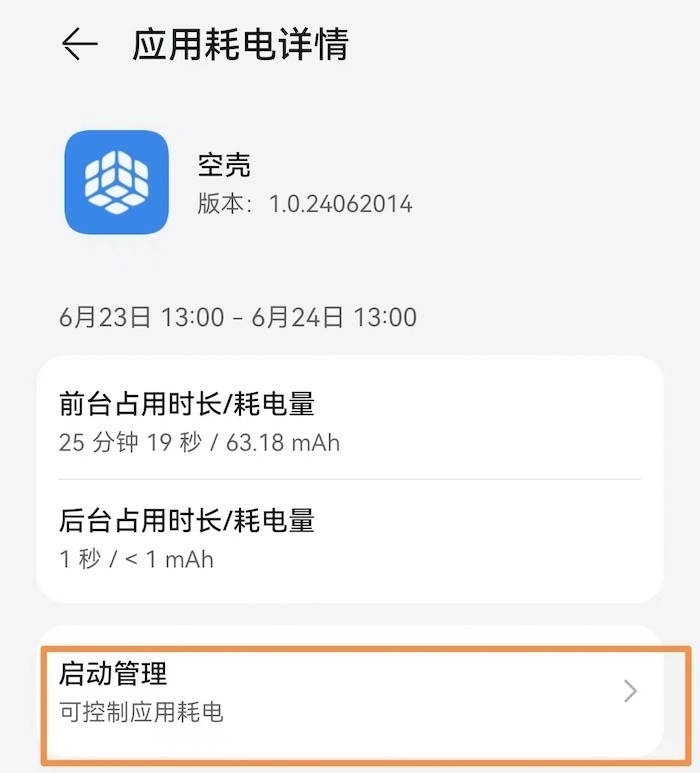Open the 启动管理 settings row
The width and height of the screenshot is (700, 773).
(x=350, y=691)
